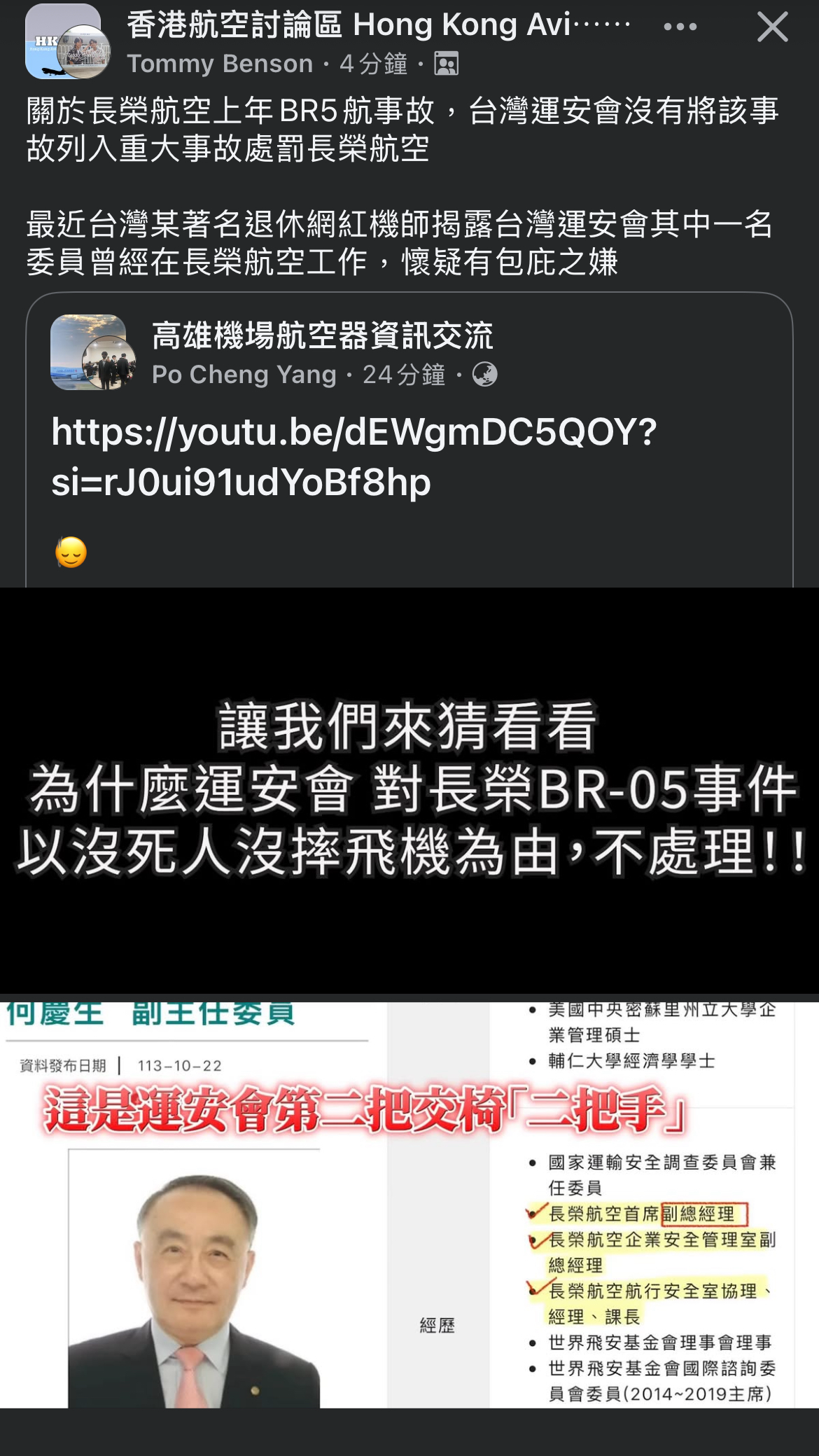The image size is (819, 1456).
Task: Tap the group avatar beside Tommy Benson
Action: click(x=66, y=43)
